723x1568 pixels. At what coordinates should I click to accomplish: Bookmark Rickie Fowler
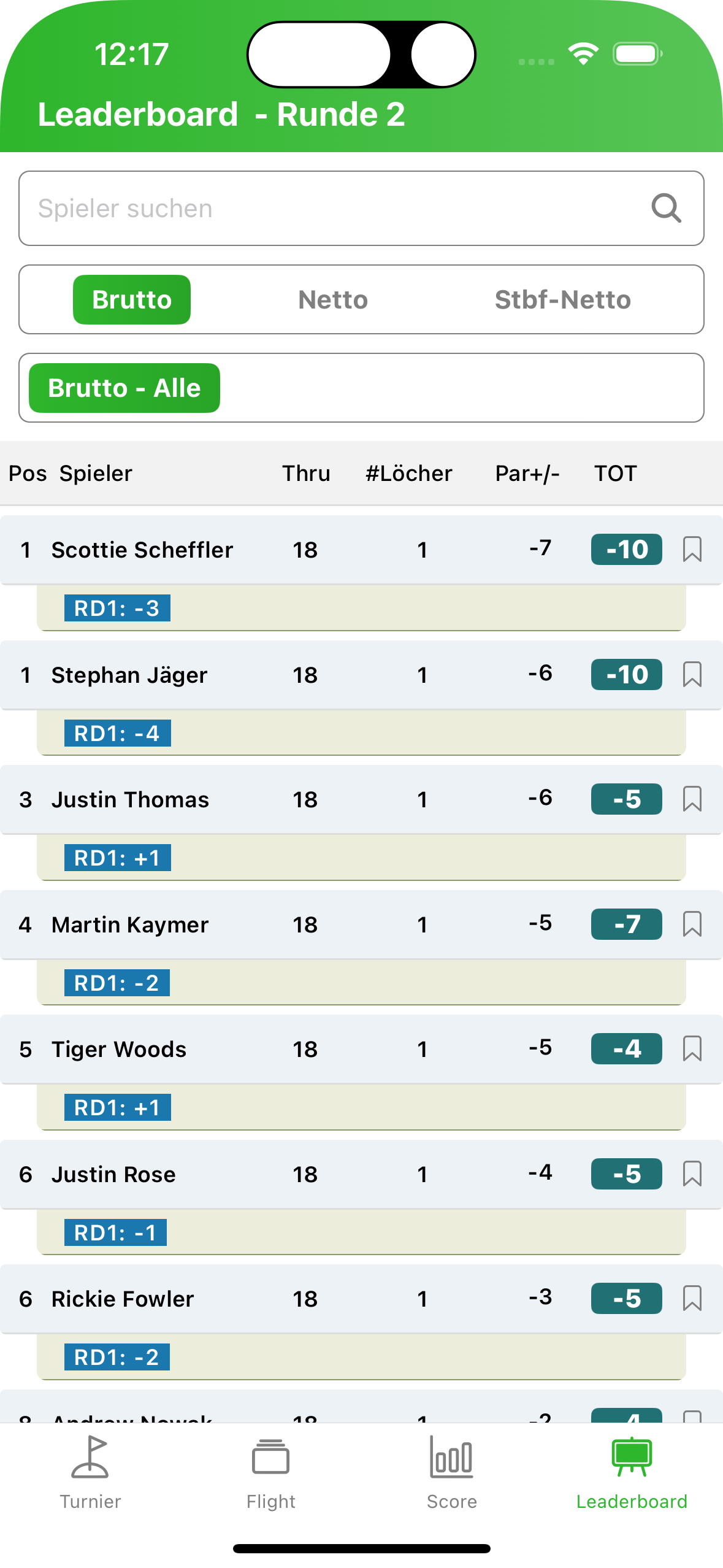pyautogui.click(x=692, y=1299)
